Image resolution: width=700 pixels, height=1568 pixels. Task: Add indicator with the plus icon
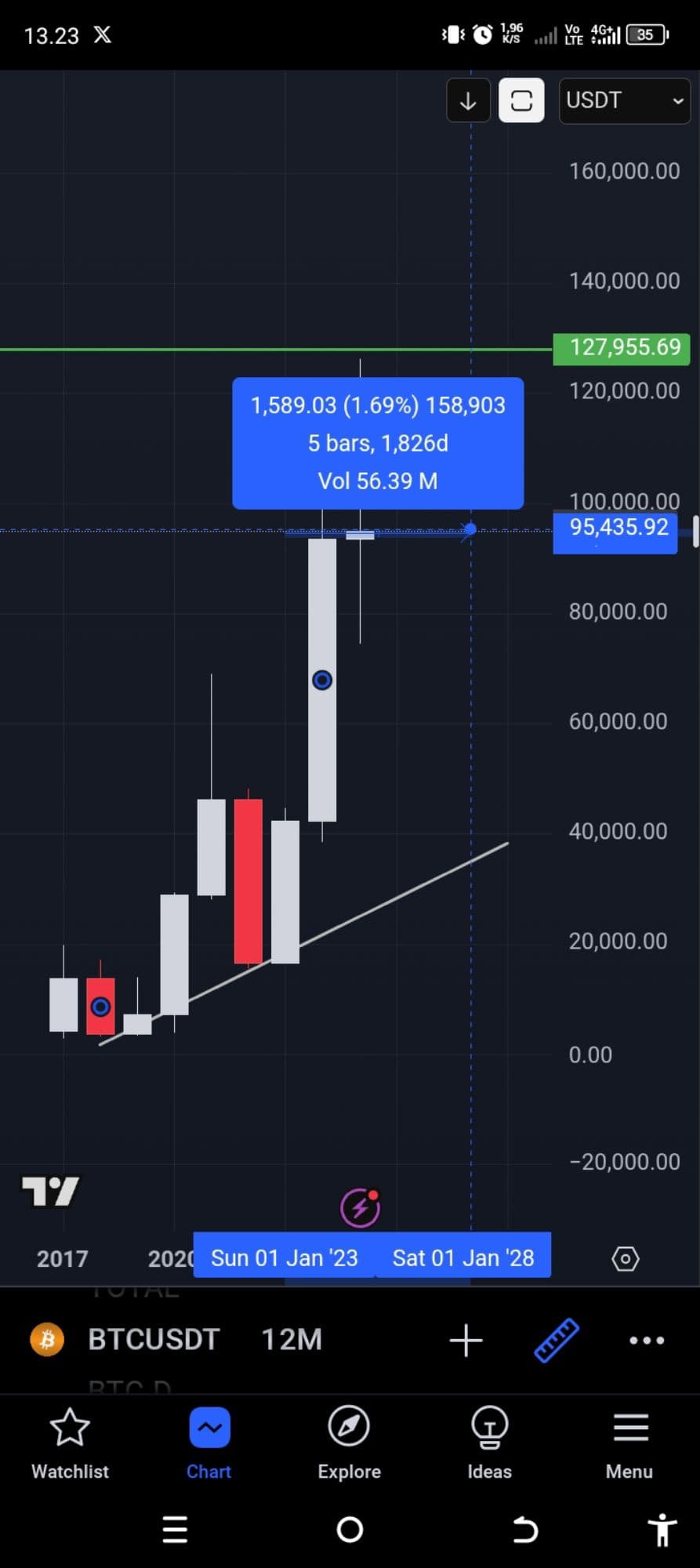pyautogui.click(x=466, y=1340)
